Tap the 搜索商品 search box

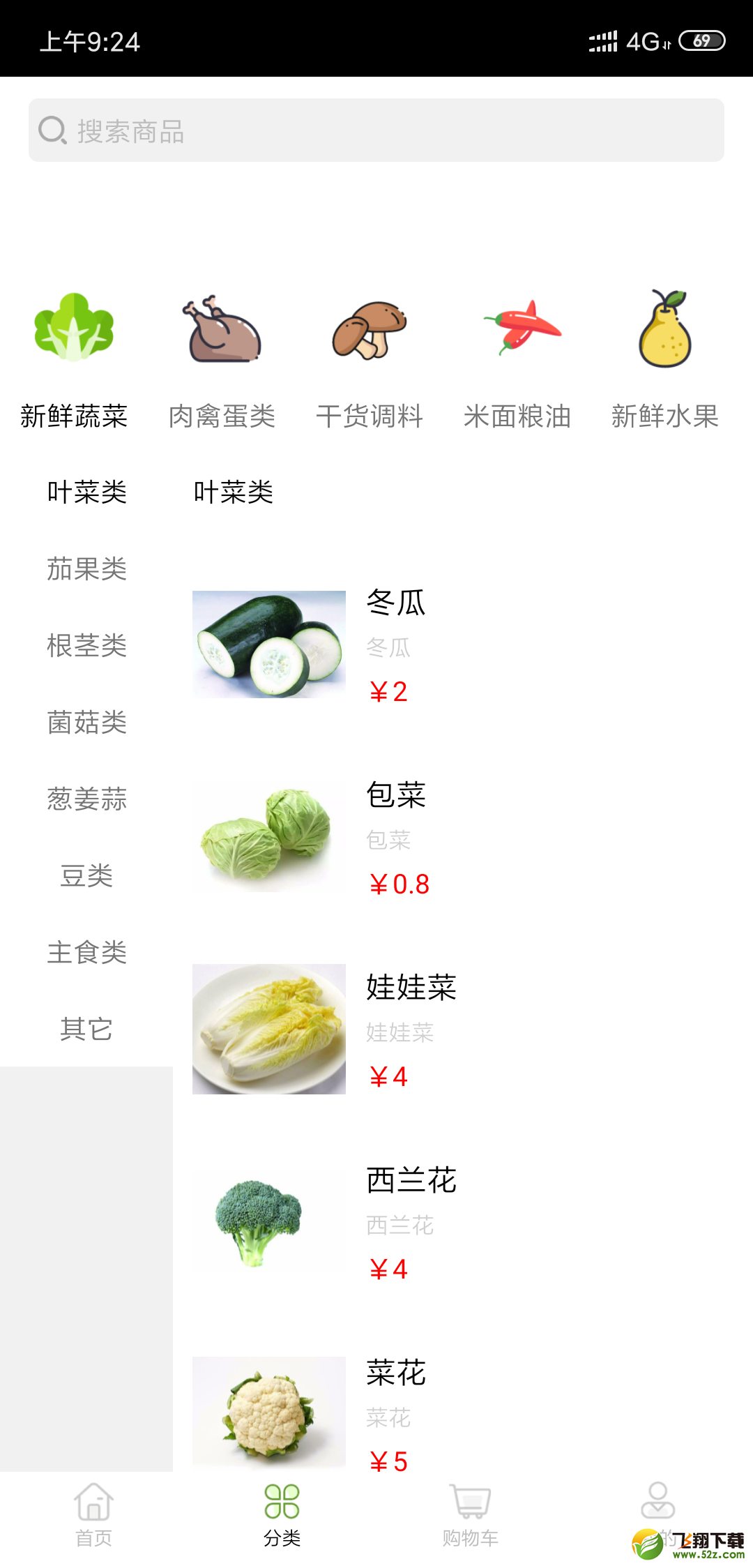point(376,130)
